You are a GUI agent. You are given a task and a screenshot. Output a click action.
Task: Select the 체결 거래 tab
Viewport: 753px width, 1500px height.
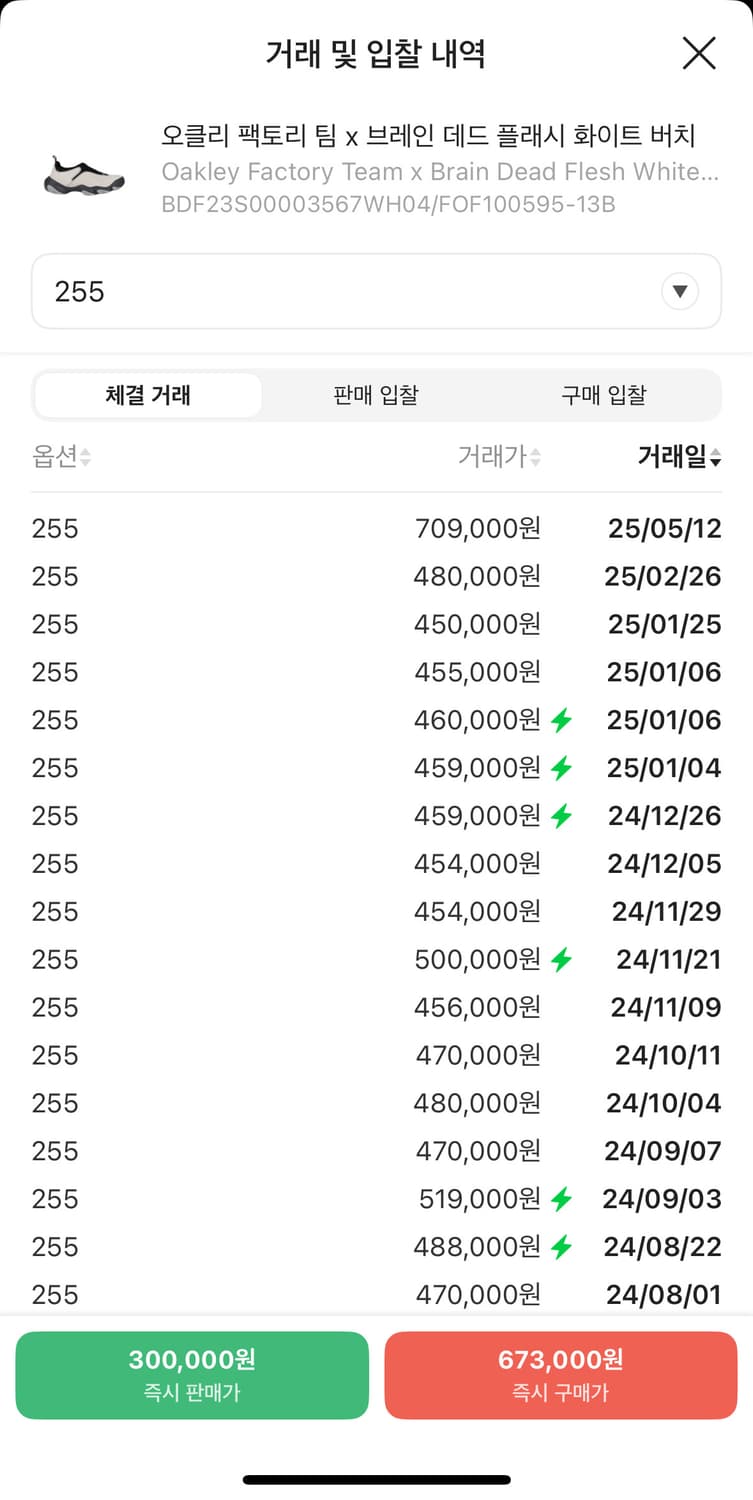click(x=147, y=395)
